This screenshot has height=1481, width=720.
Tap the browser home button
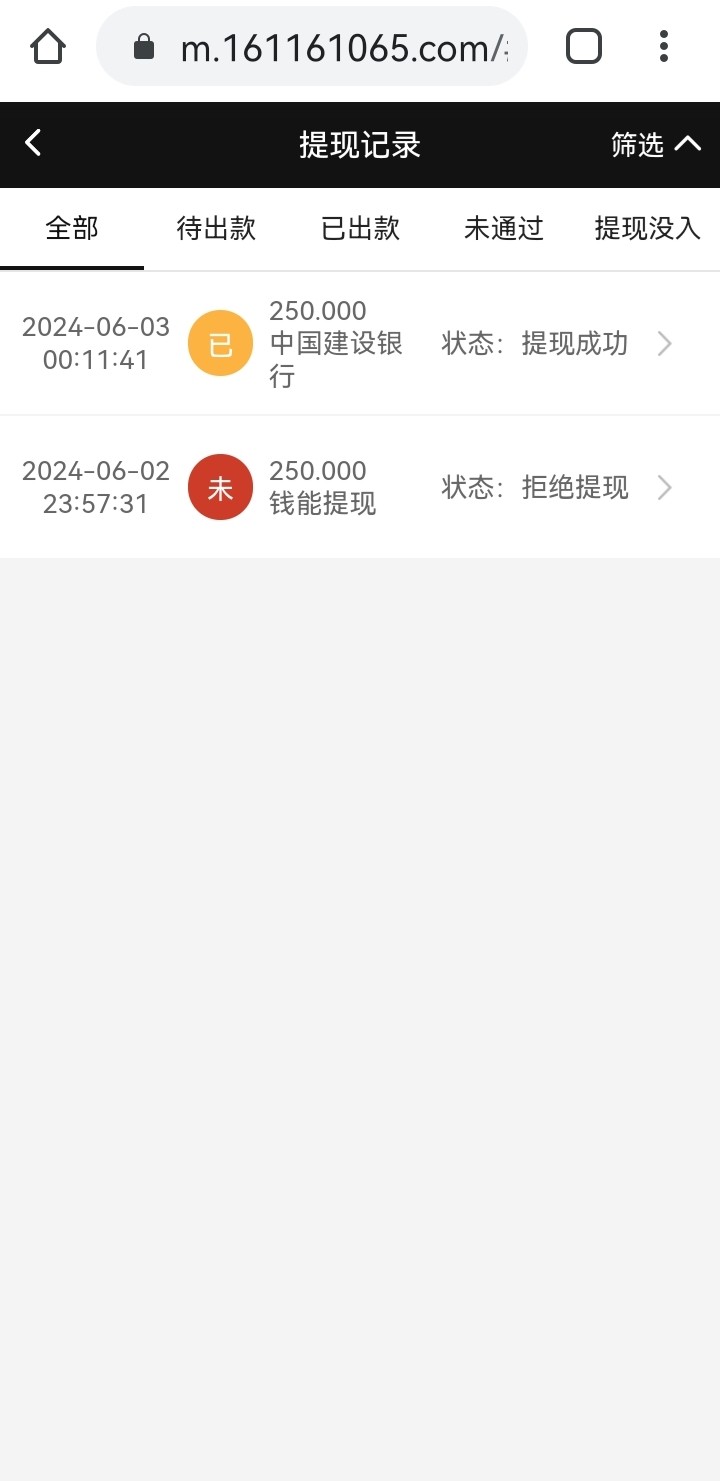pyautogui.click(x=48, y=46)
